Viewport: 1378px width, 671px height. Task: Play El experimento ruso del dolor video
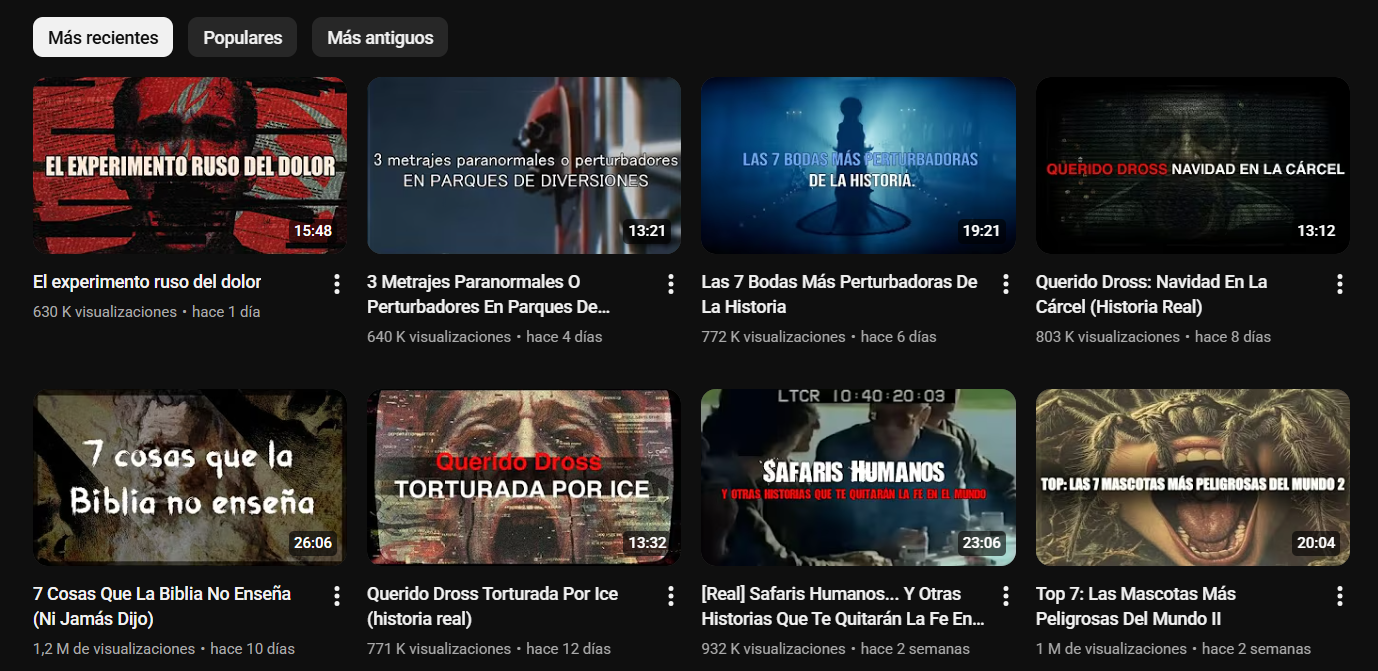[190, 166]
